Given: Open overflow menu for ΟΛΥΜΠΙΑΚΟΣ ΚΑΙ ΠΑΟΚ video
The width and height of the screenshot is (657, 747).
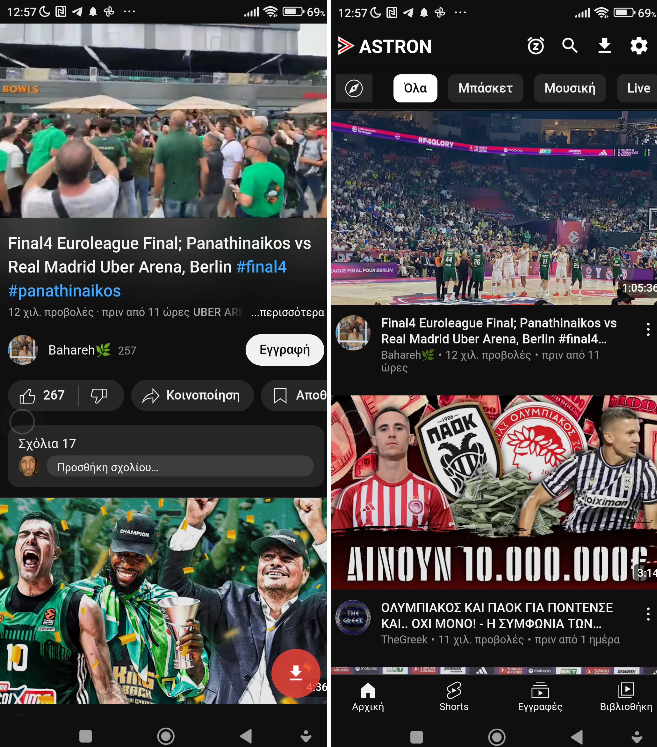Looking at the screenshot, I should pos(647,609).
